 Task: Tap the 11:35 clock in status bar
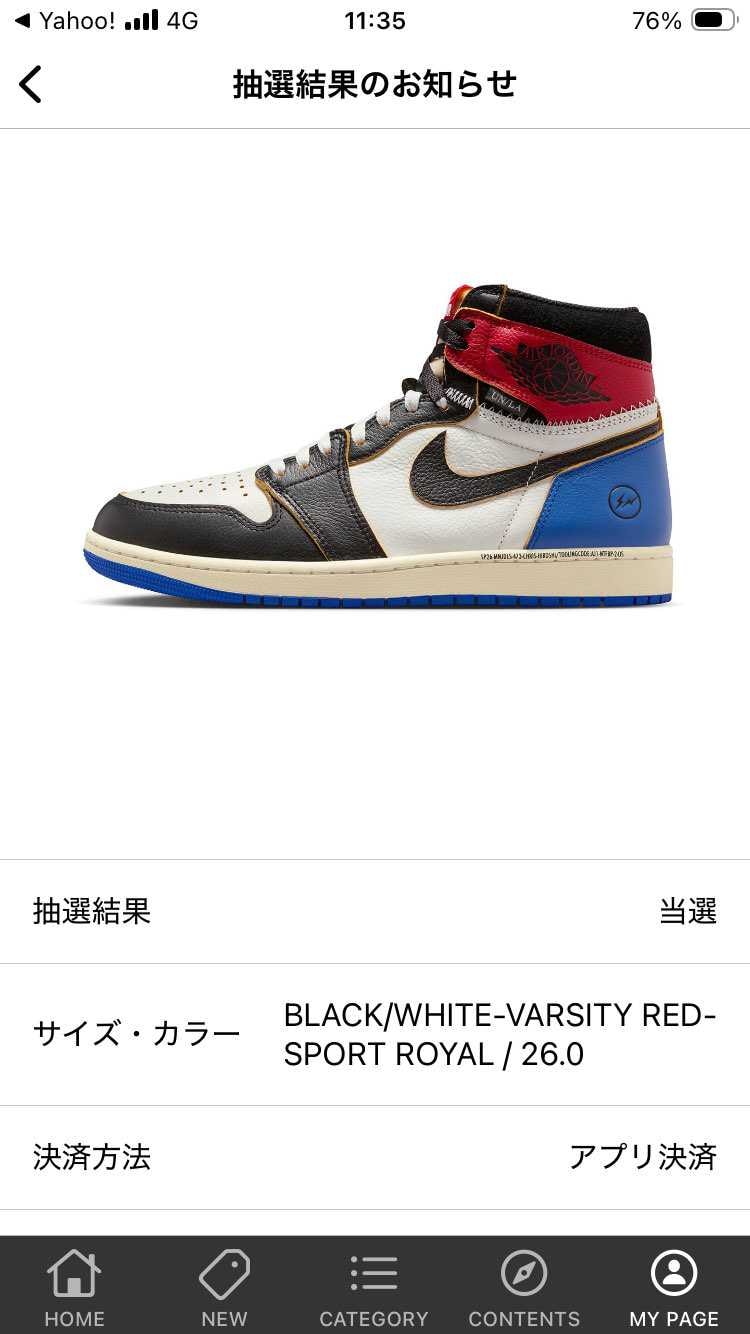pyautogui.click(x=374, y=20)
